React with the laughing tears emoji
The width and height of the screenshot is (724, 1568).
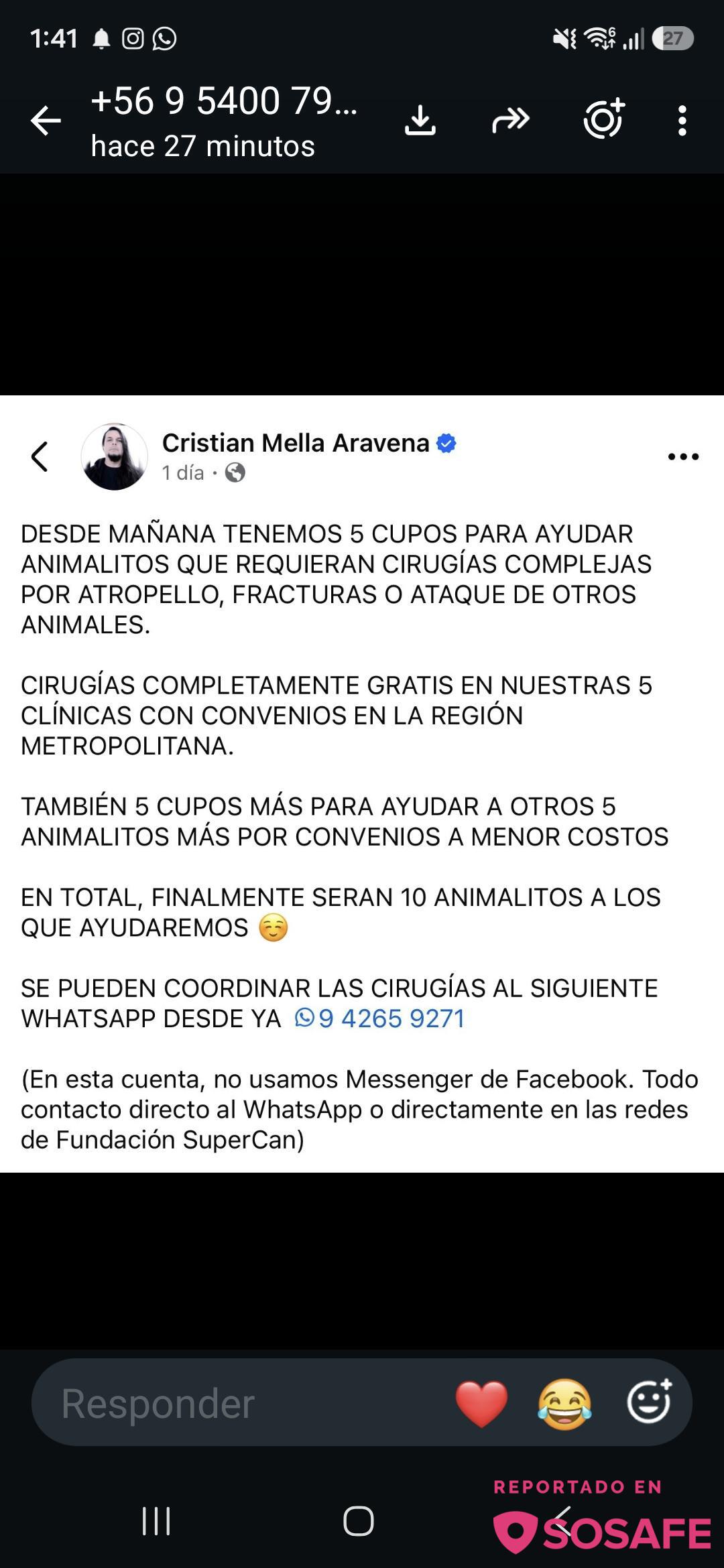[x=565, y=1404]
